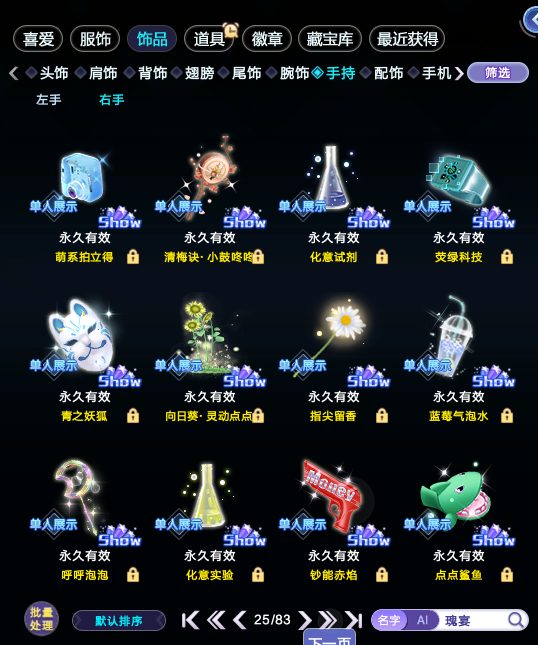Open 批量处理 batch processing
Viewport: 538px width, 645px height.
(42, 619)
